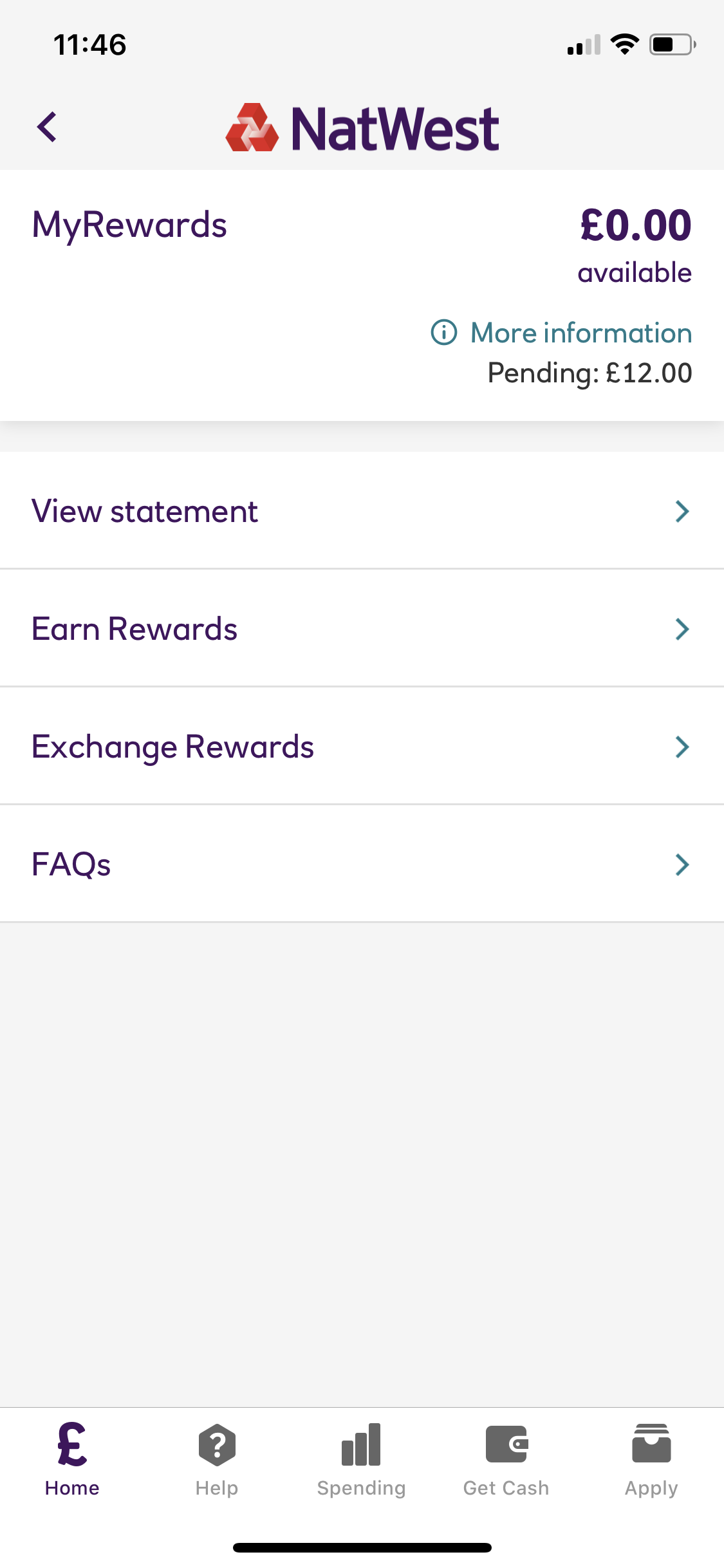The image size is (724, 1568).
Task: Switch to the Help tab
Action: (x=217, y=1460)
